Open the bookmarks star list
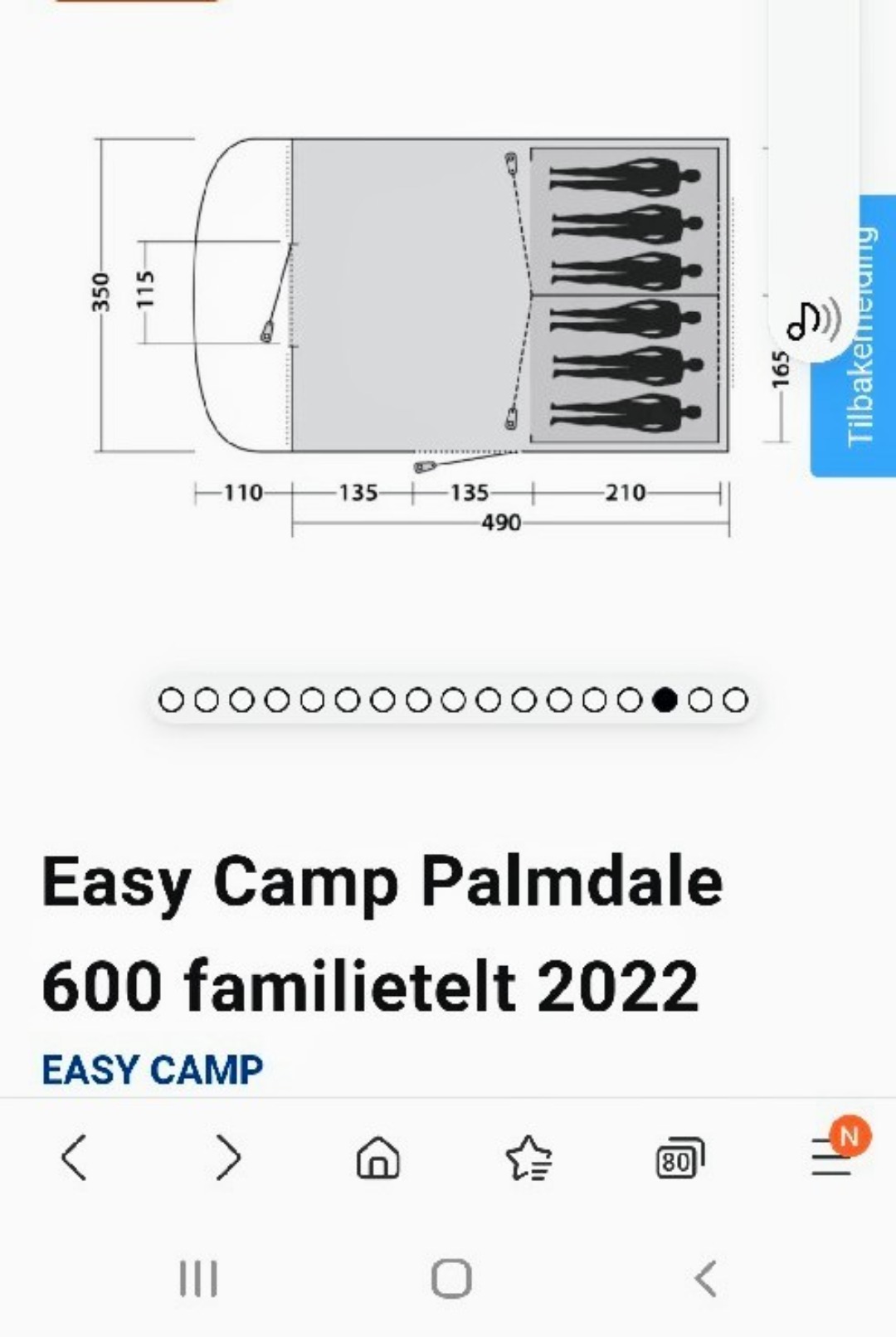This screenshot has height=1337, width=896. click(528, 1158)
